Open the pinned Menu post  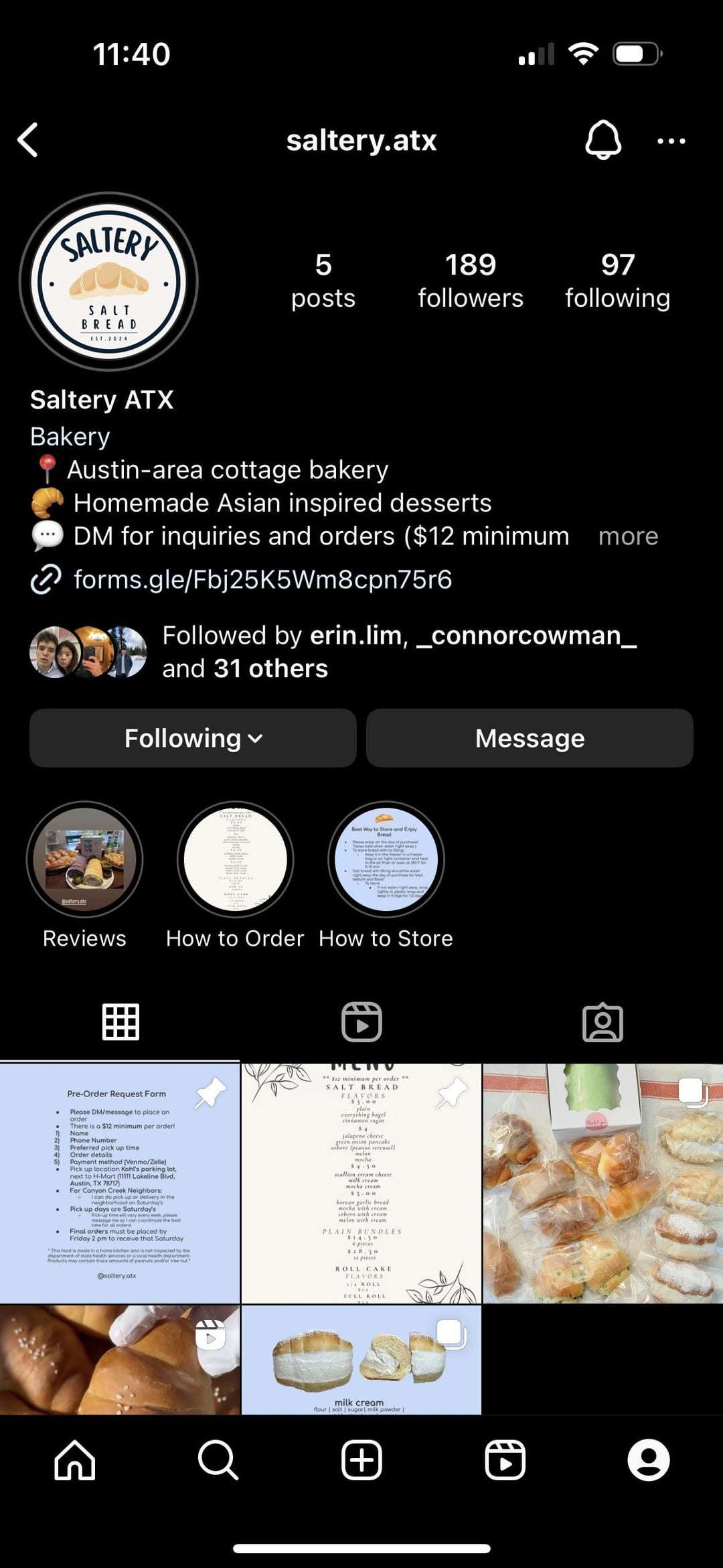click(361, 1183)
